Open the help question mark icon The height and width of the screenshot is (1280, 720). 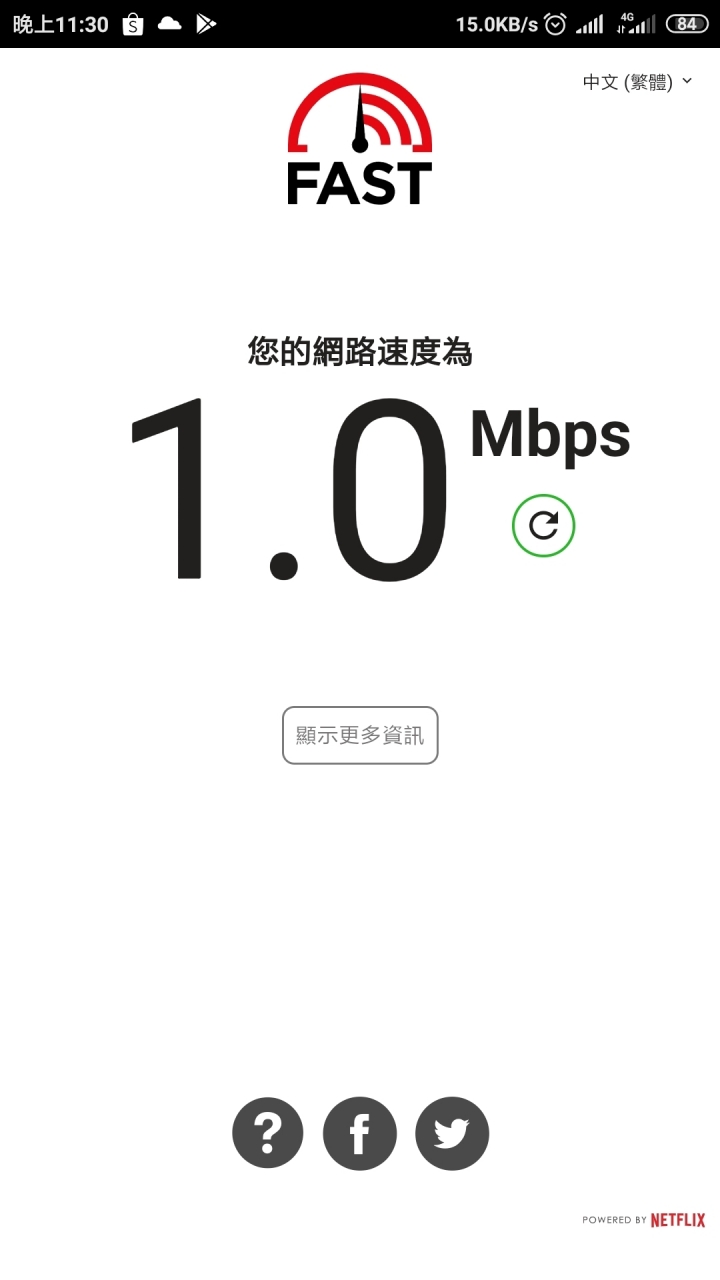coord(267,1133)
